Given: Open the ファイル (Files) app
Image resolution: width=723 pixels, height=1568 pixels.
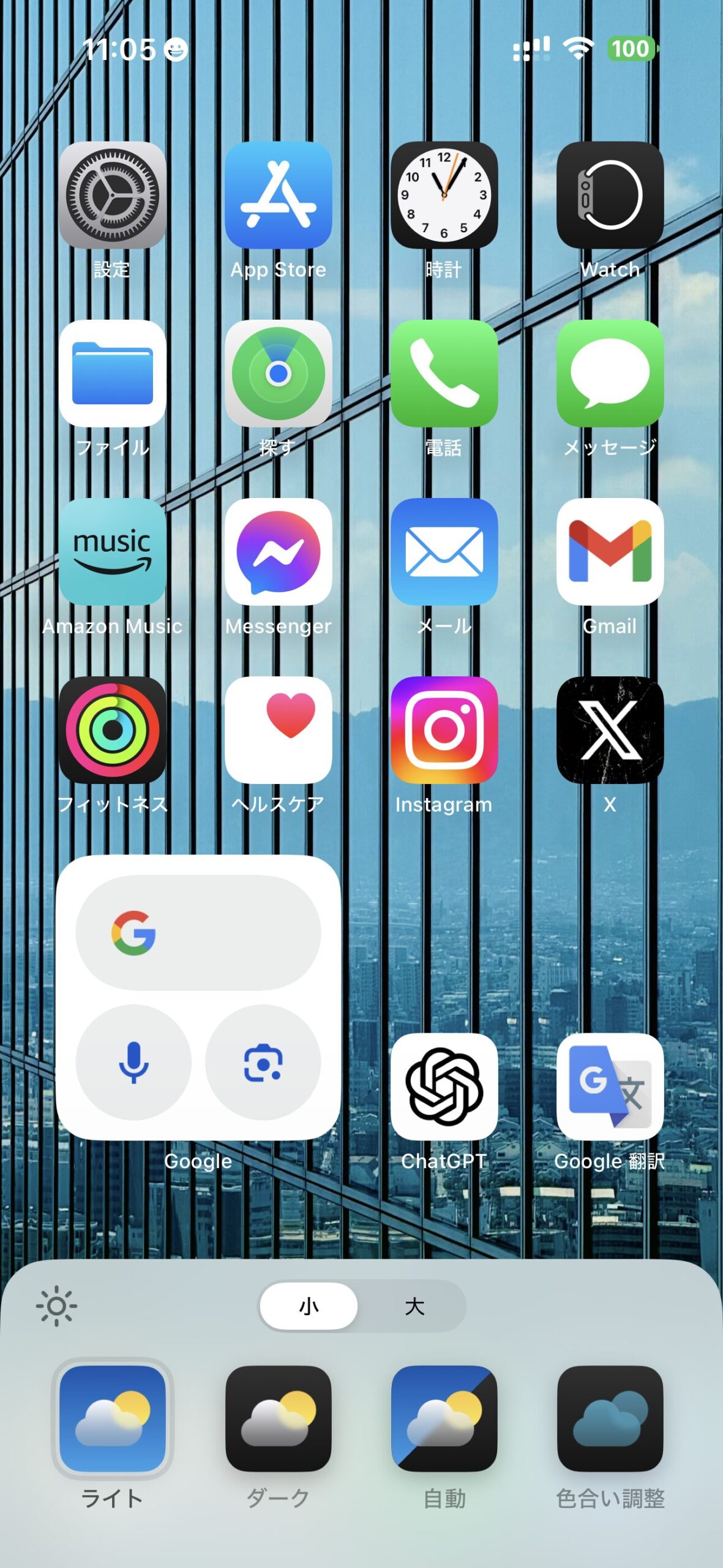Looking at the screenshot, I should point(113,374).
